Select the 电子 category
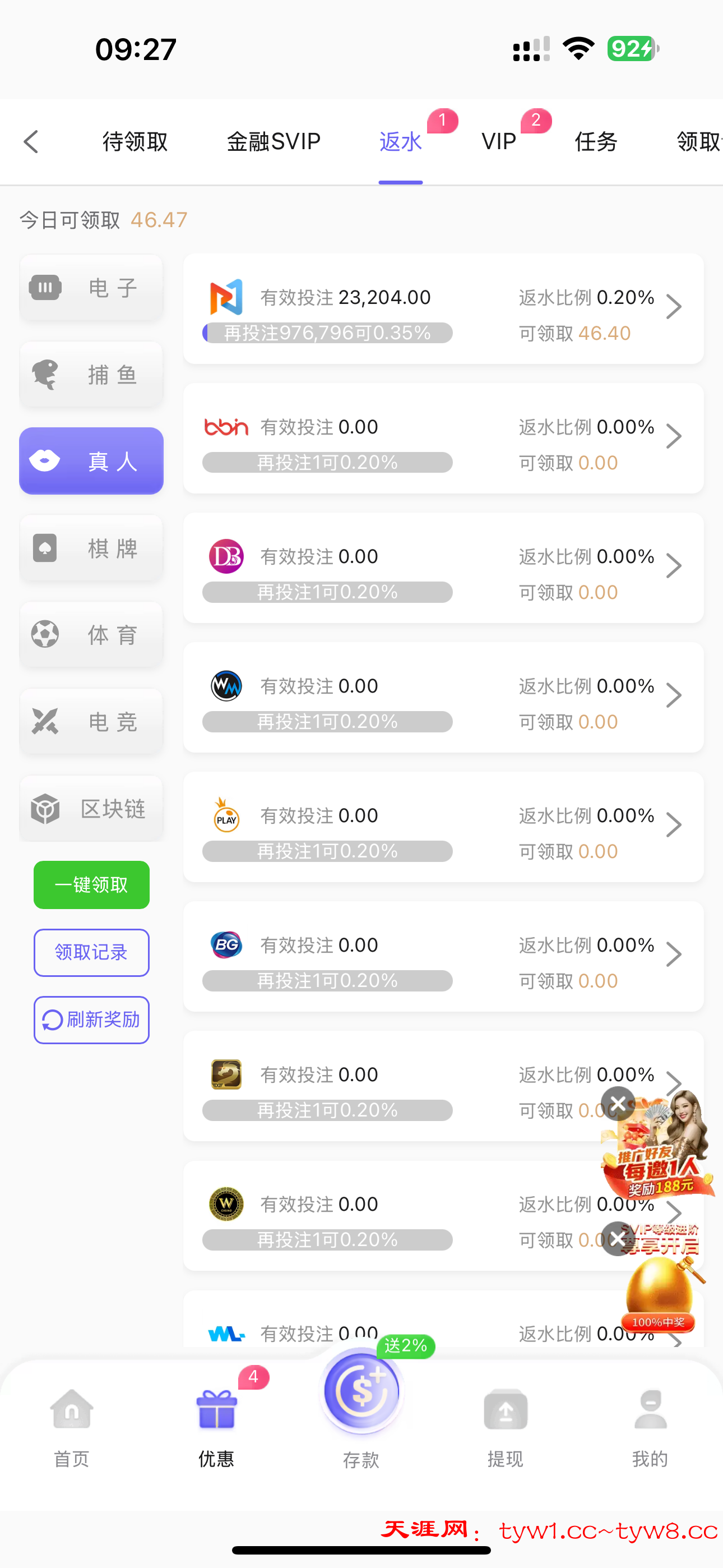 point(91,288)
